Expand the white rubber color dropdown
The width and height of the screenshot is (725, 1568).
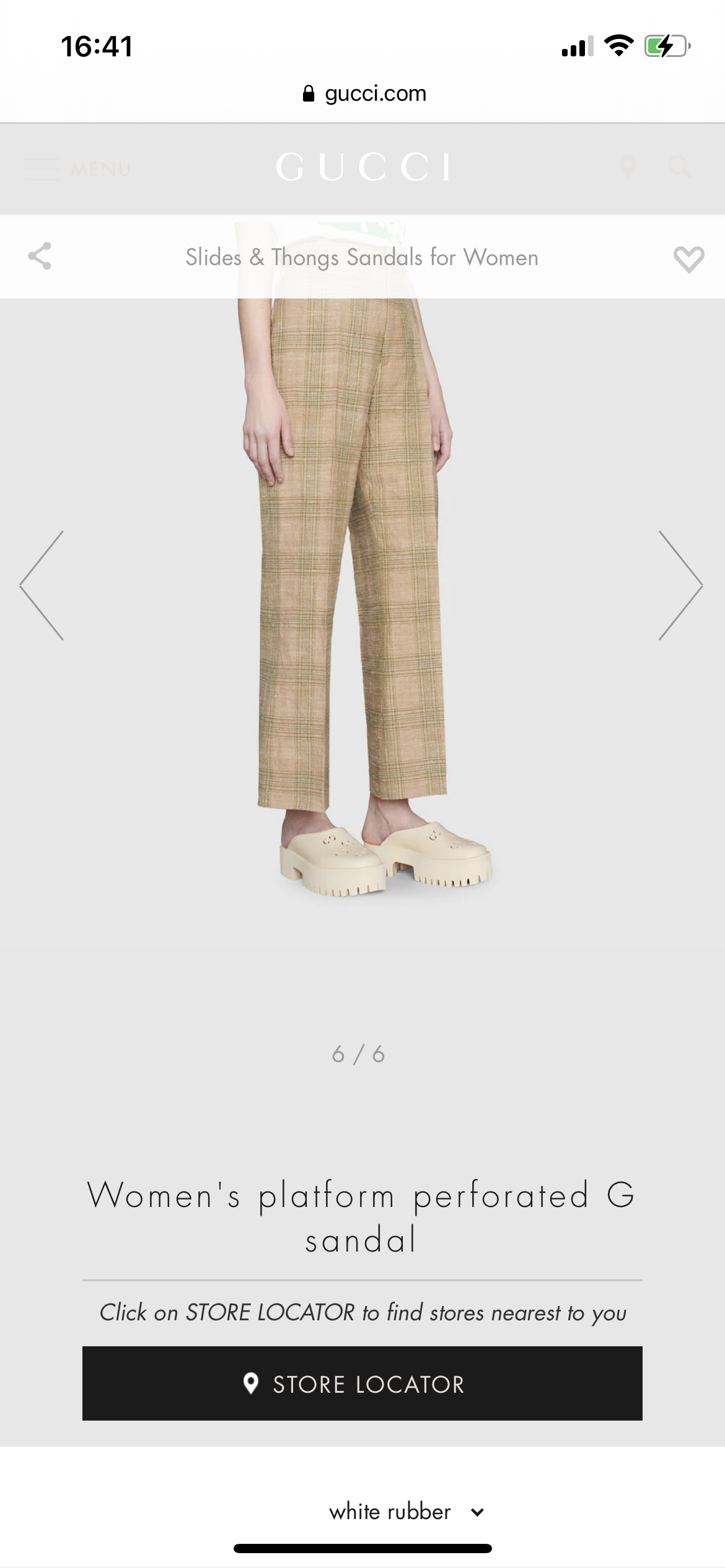point(406,1512)
